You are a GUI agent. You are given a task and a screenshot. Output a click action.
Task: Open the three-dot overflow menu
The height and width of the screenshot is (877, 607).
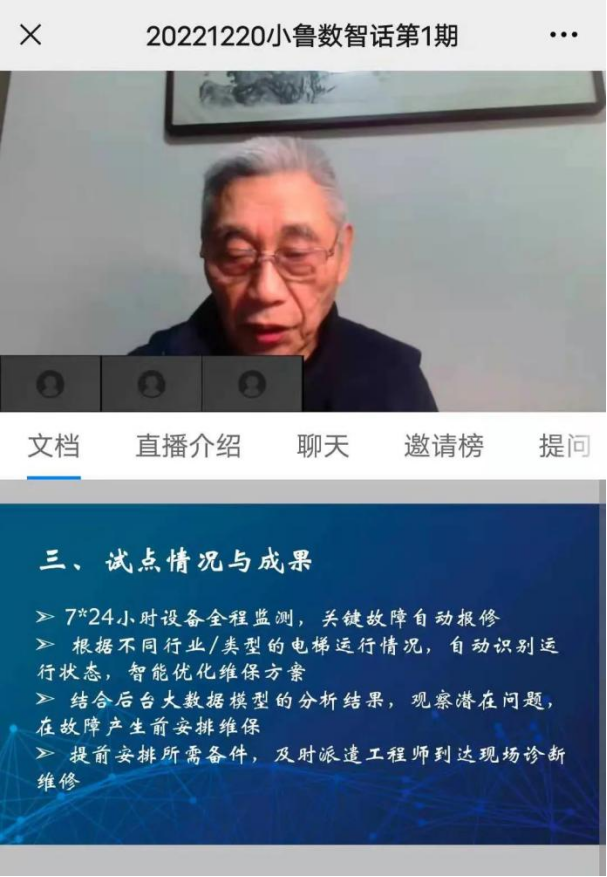coord(563,35)
